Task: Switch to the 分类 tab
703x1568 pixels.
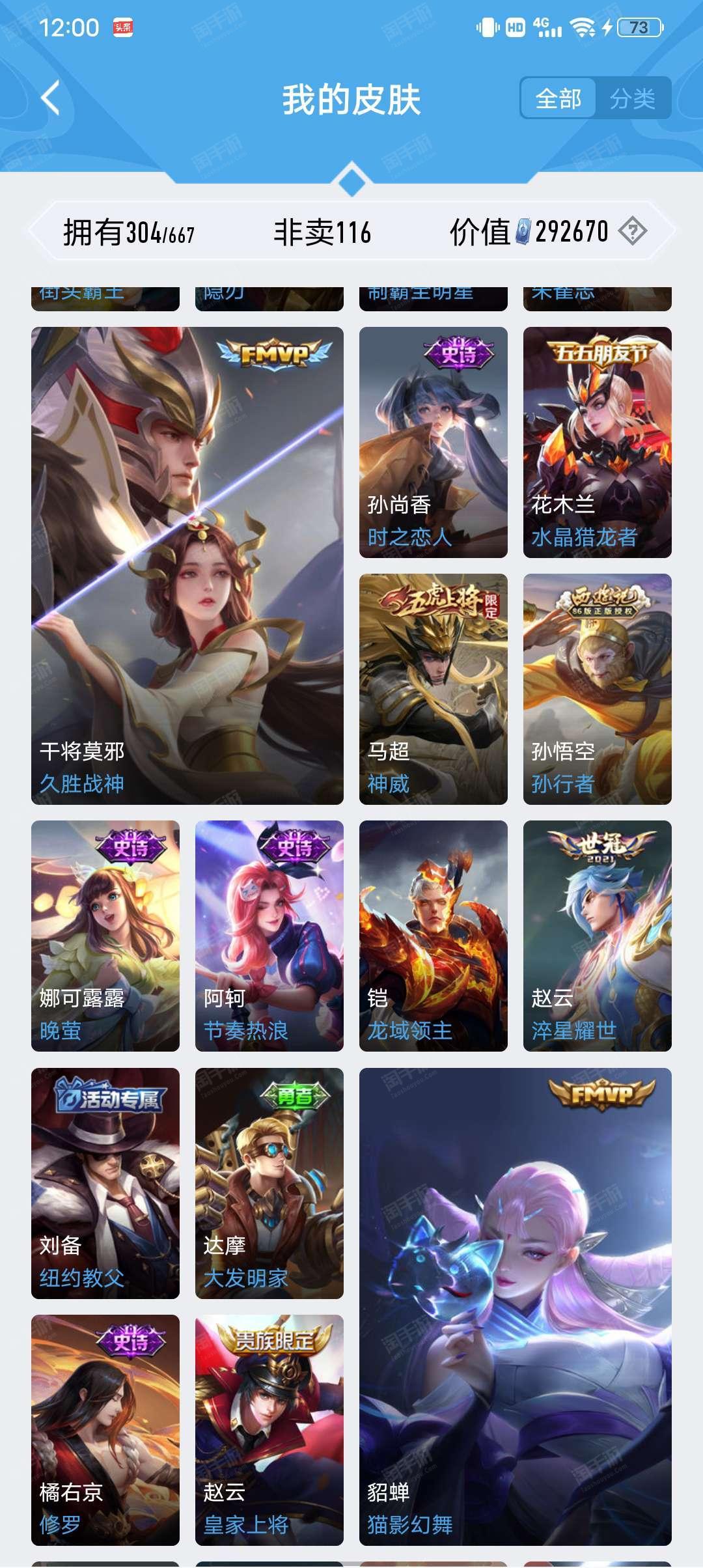Action: (632, 99)
